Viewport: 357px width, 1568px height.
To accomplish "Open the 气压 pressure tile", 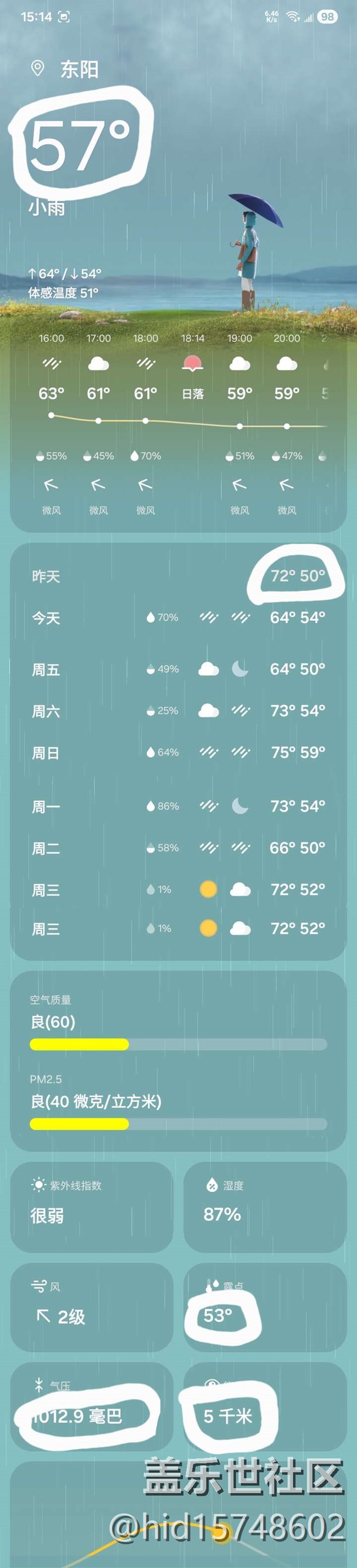I will click(92, 1406).
